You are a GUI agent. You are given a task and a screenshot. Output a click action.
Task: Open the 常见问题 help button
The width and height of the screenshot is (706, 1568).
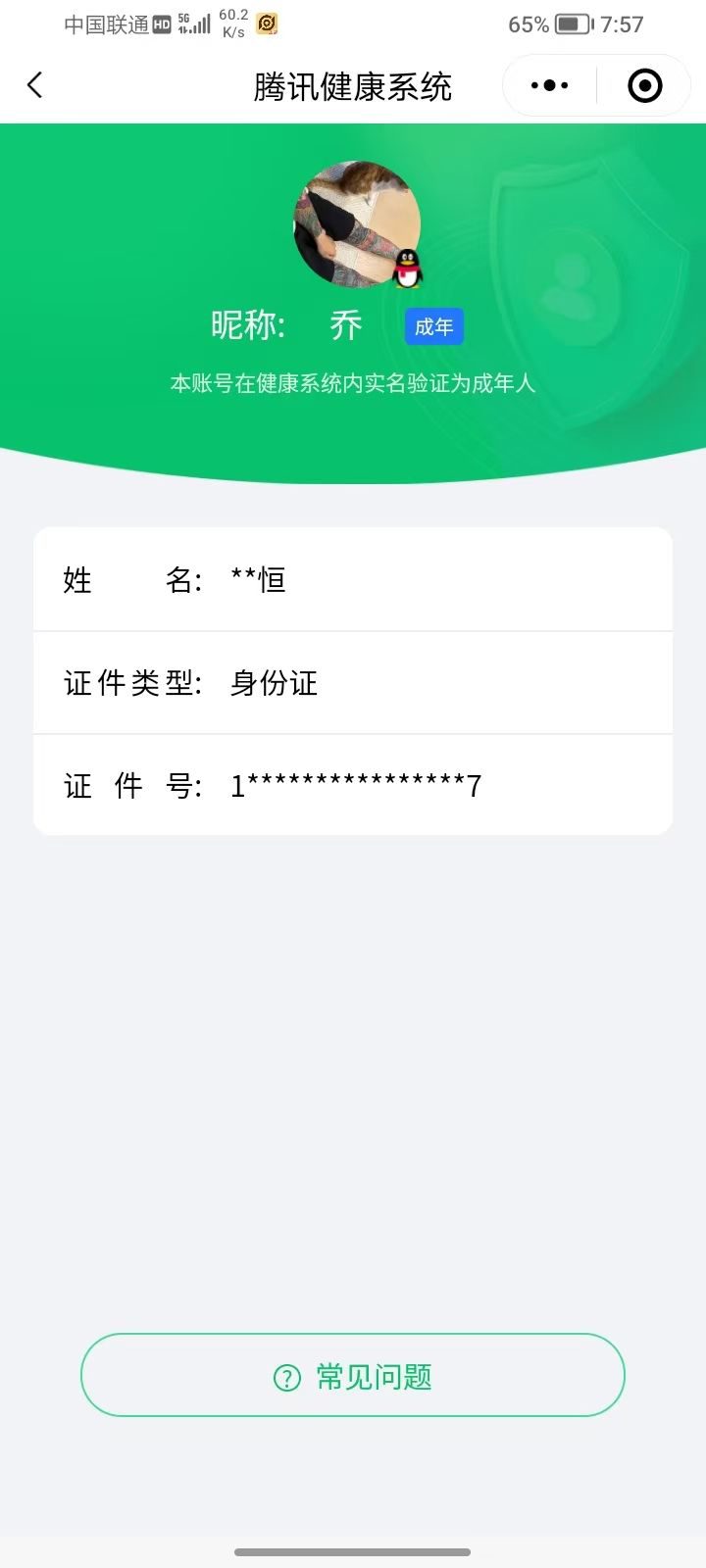point(352,1376)
